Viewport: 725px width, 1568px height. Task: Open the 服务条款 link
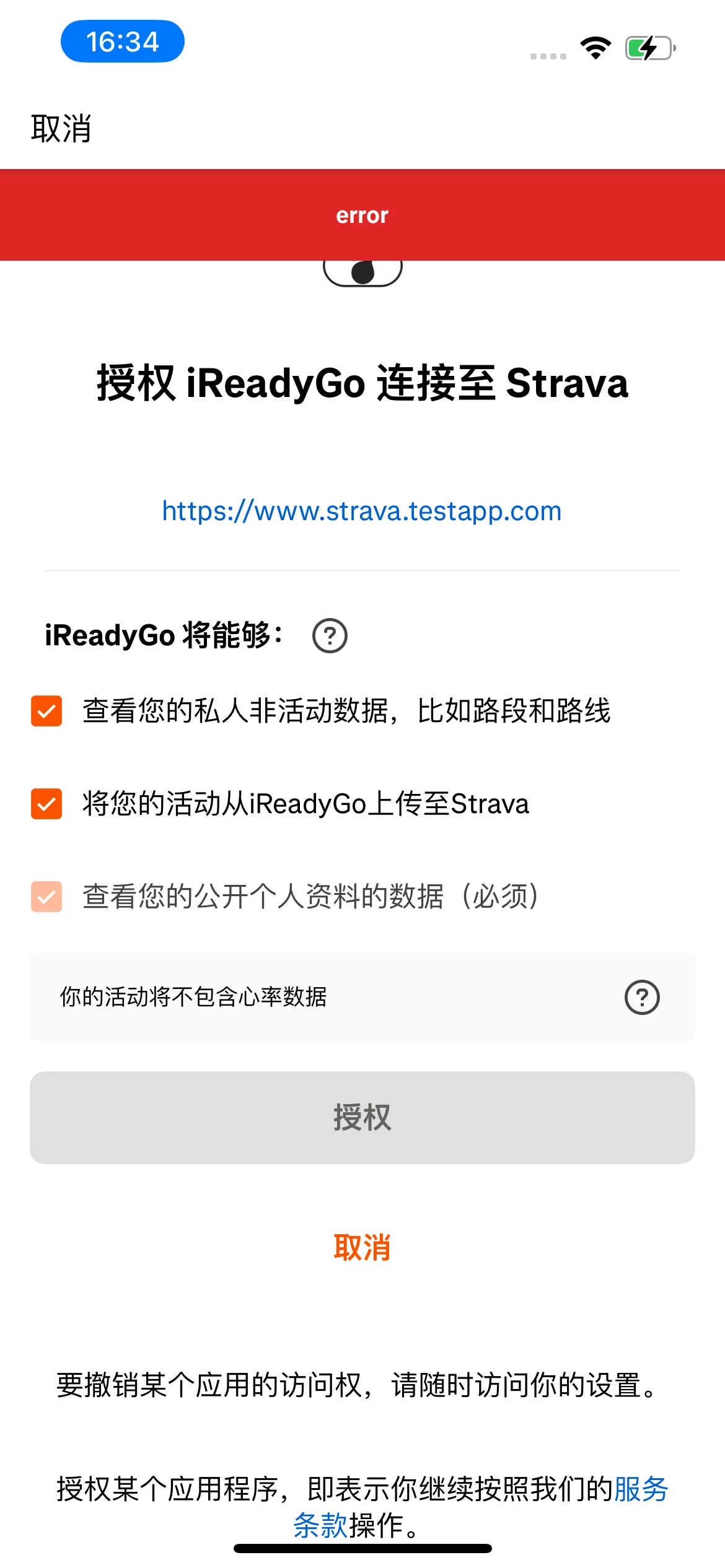641,1489
